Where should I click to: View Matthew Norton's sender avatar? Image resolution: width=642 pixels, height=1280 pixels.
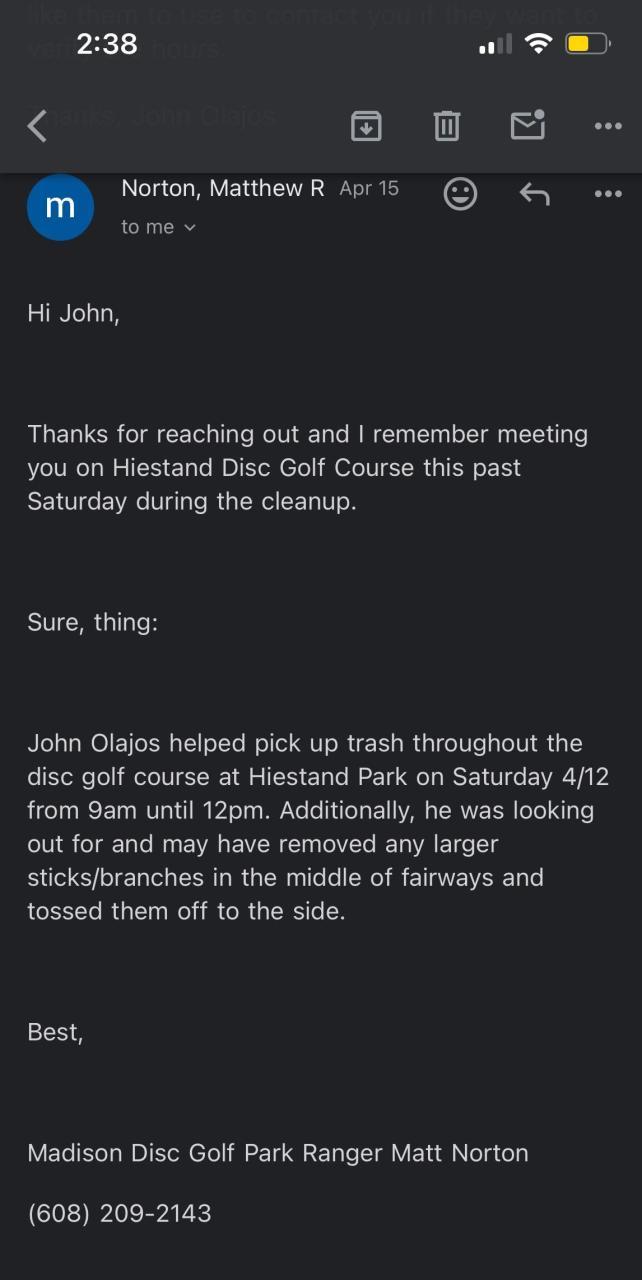click(60, 208)
